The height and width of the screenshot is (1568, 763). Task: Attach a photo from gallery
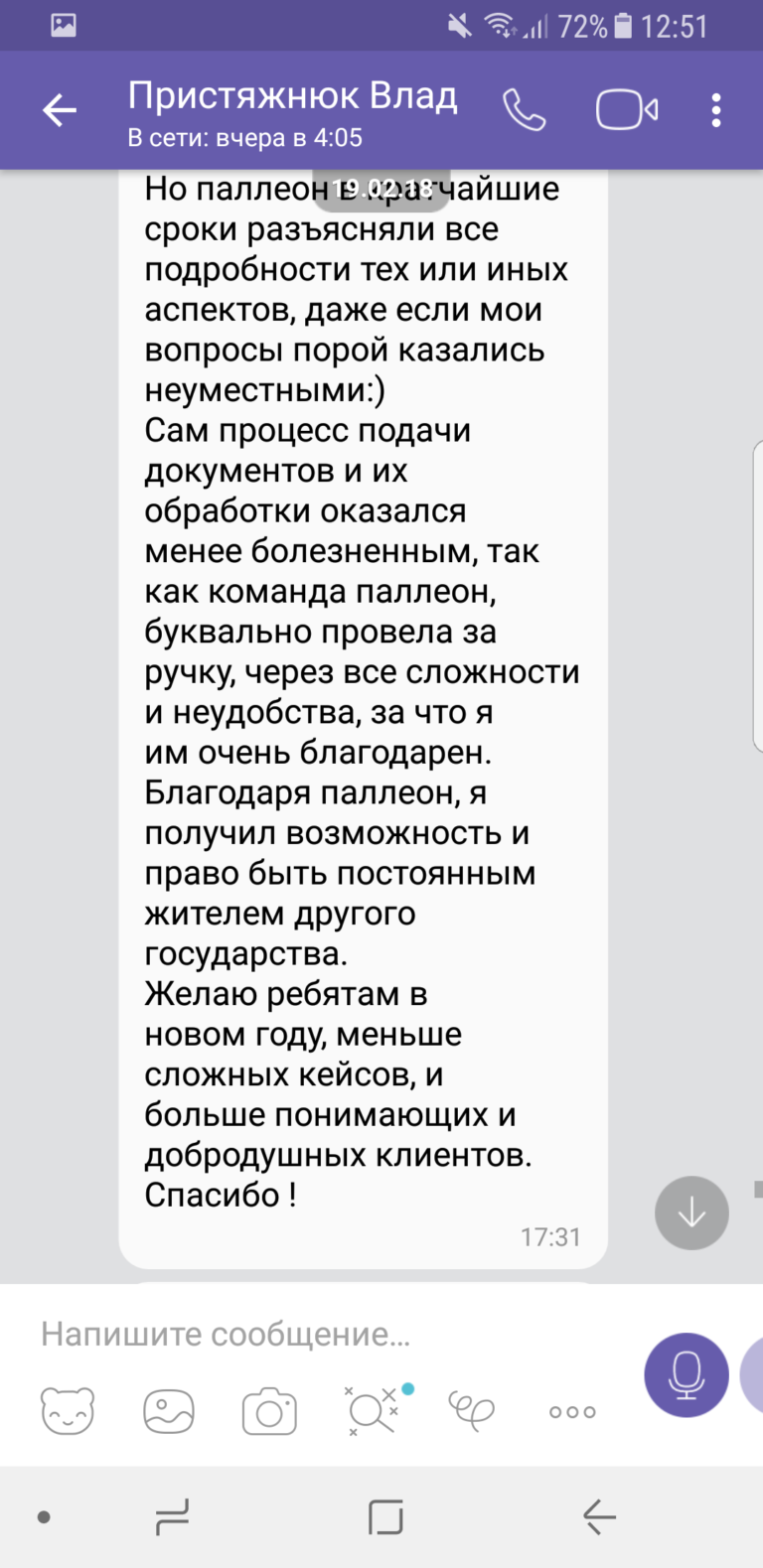click(x=169, y=1411)
